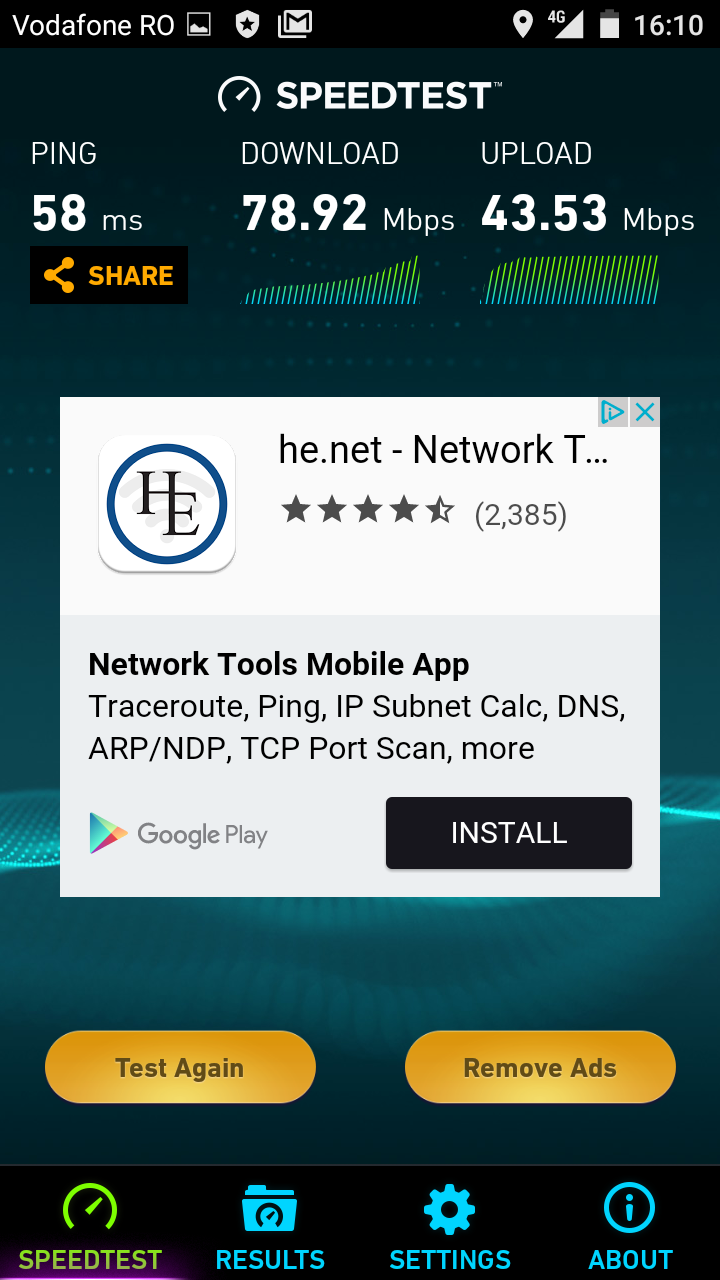Install the he.net Network Tools app
This screenshot has width=720, height=1280.
(x=508, y=833)
